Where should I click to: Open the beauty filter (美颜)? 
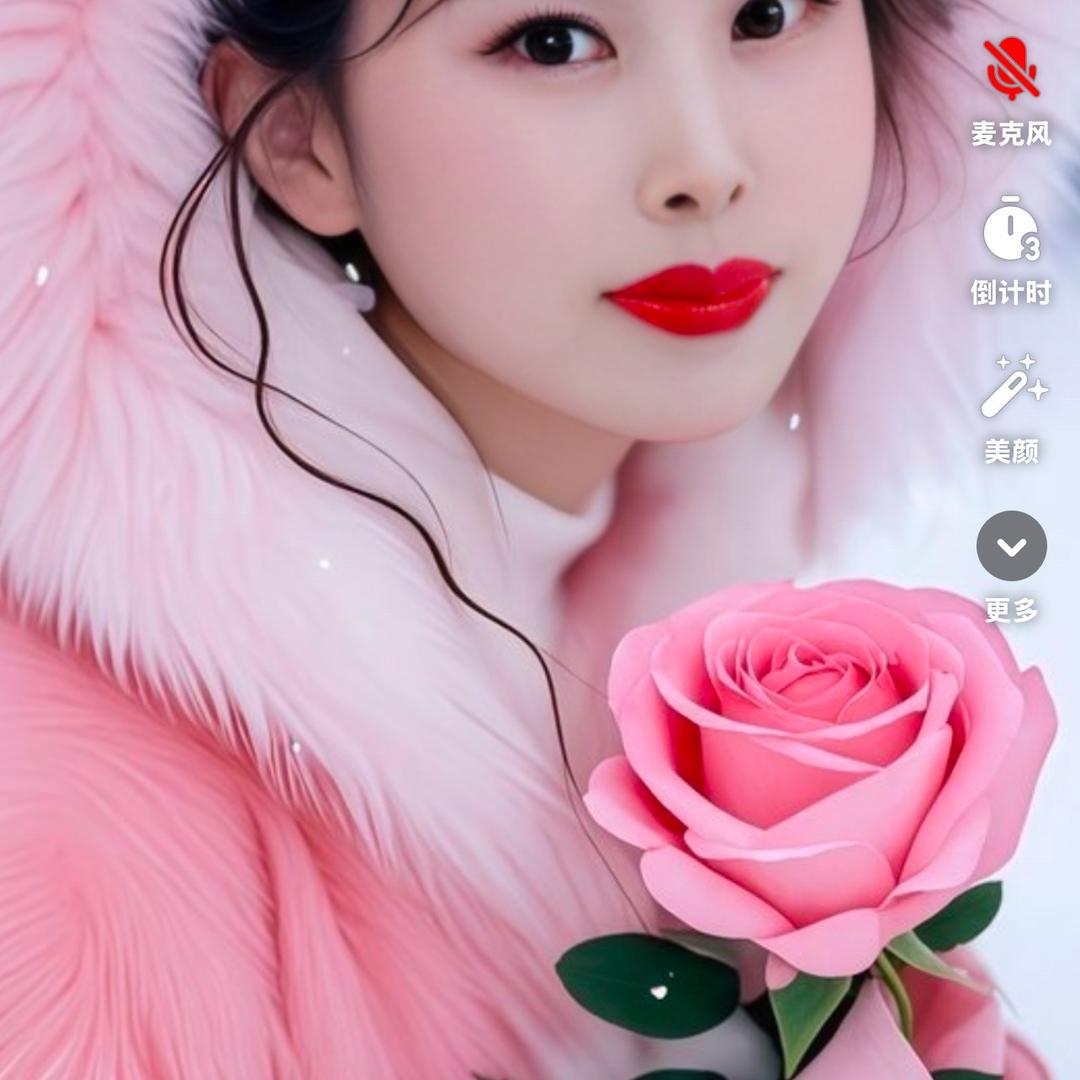[x=1011, y=388]
